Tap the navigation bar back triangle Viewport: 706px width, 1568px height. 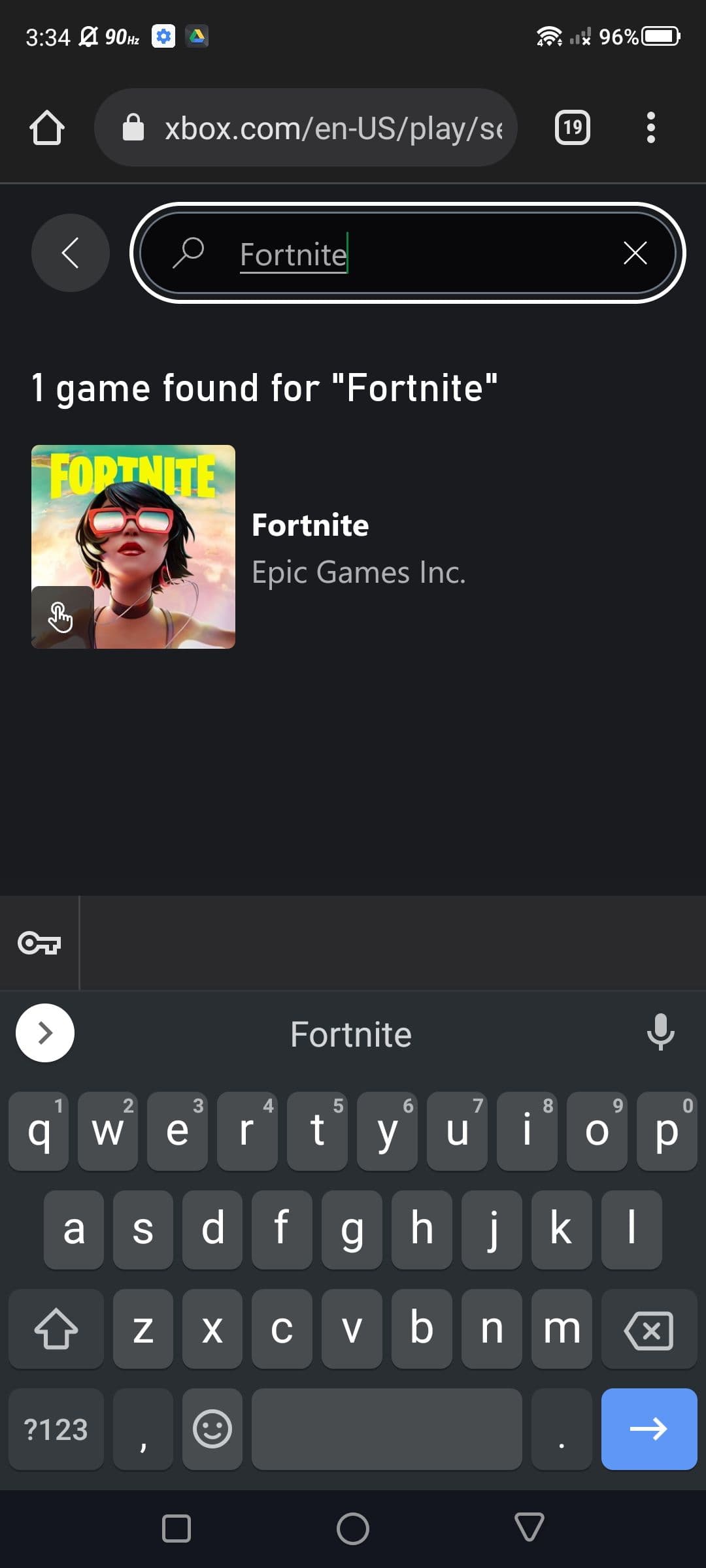point(529,1527)
